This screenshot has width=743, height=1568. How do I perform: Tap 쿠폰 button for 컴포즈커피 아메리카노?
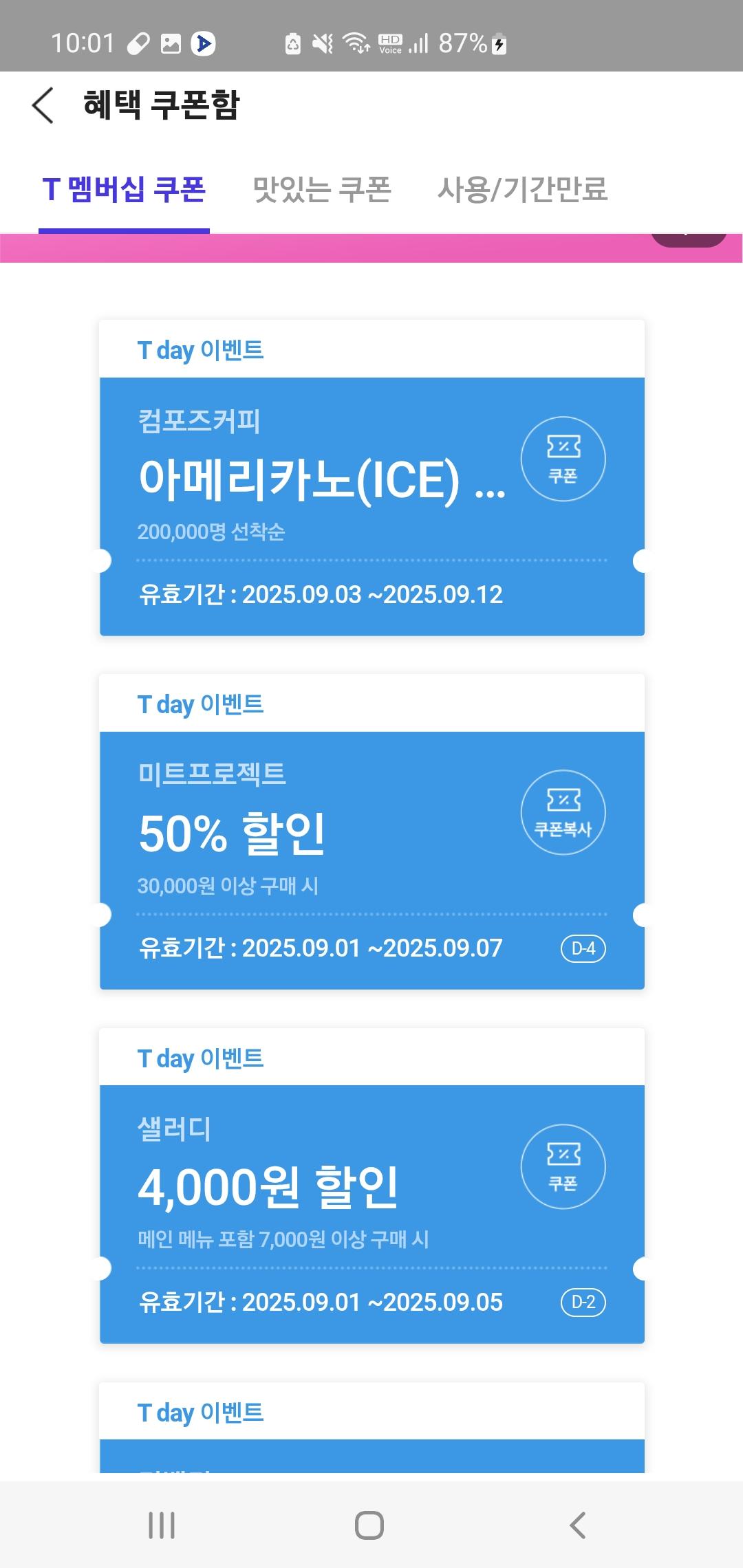click(x=563, y=459)
